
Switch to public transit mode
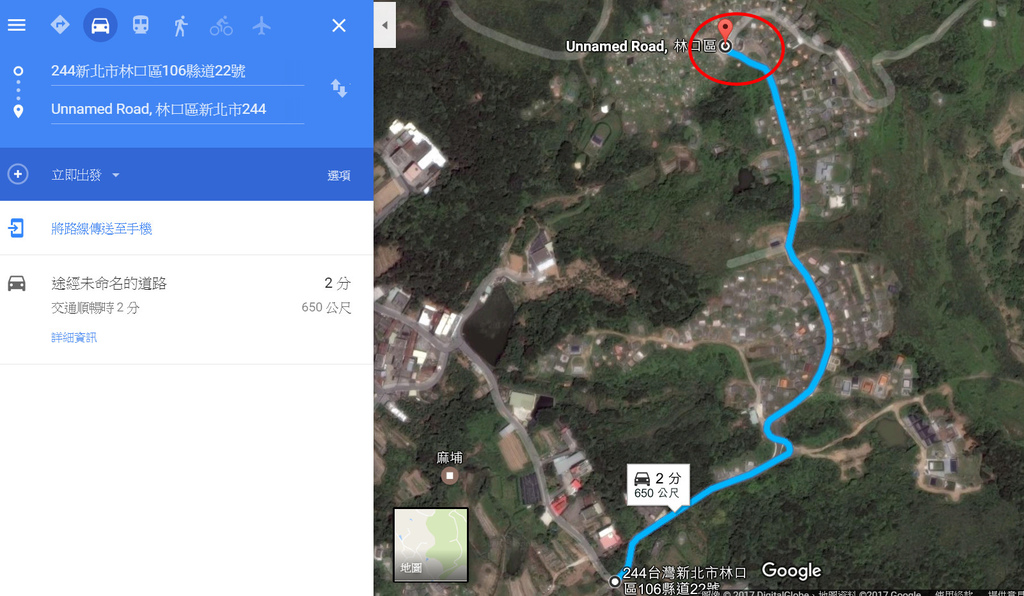140,25
